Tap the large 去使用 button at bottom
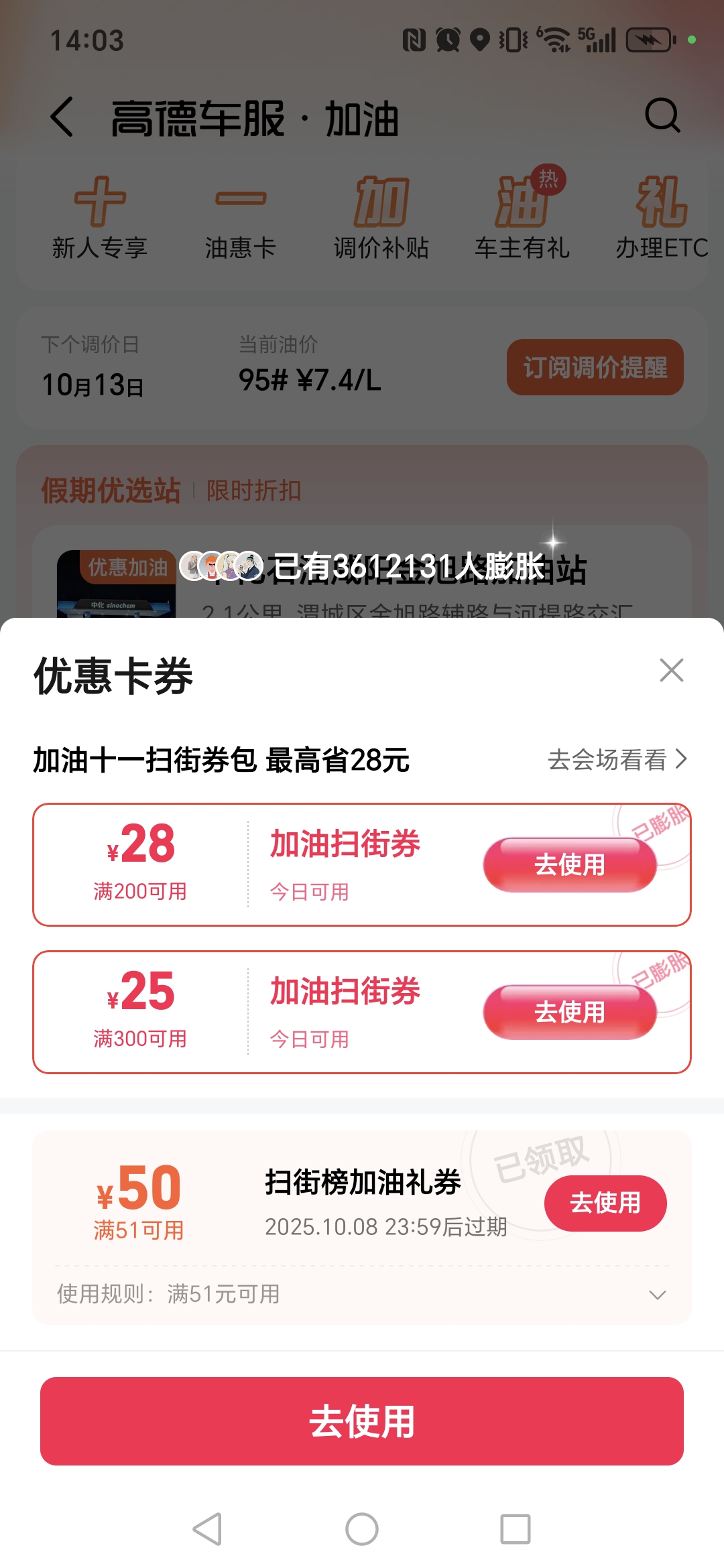The width and height of the screenshot is (724, 1568). pos(362,1421)
